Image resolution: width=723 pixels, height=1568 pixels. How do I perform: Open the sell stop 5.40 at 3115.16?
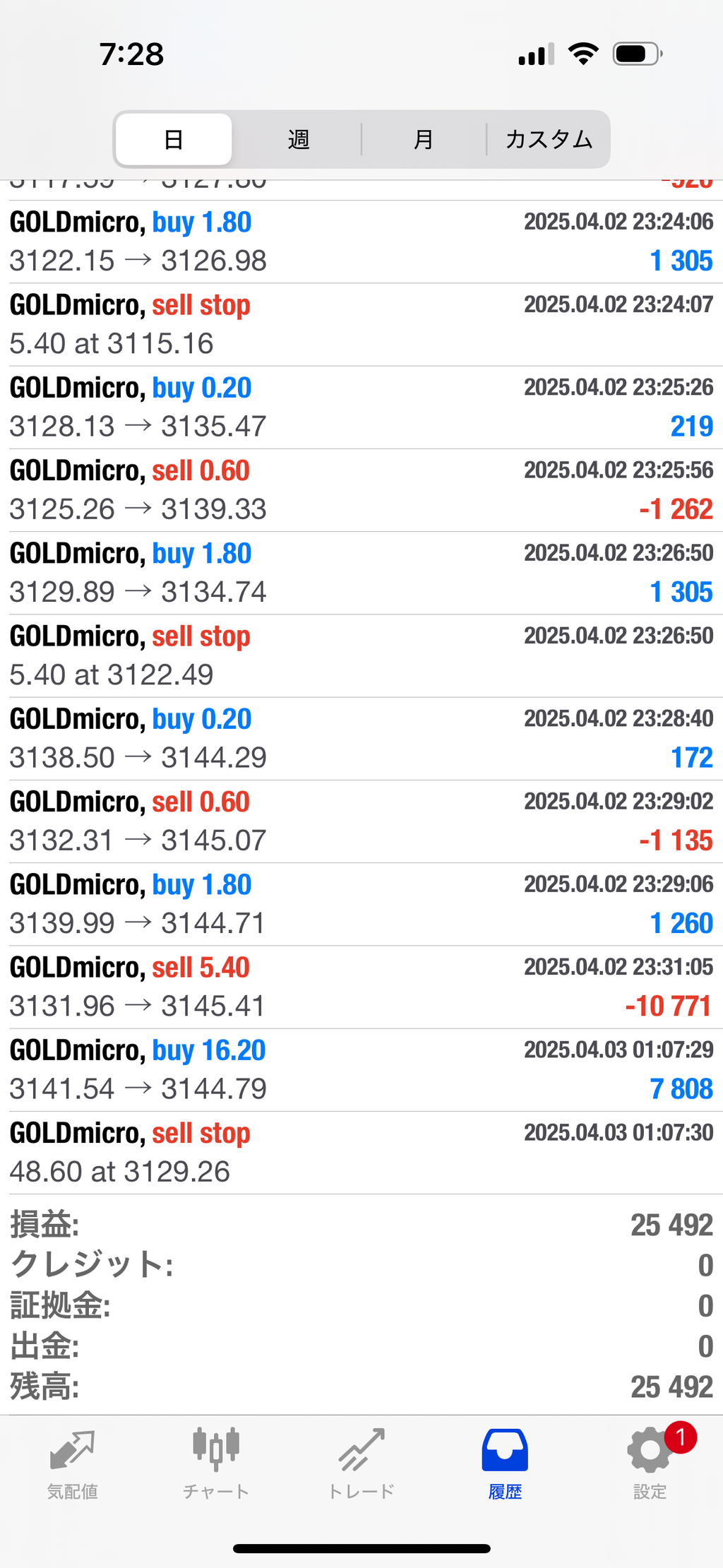pyautogui.click(x=361, y=324)
